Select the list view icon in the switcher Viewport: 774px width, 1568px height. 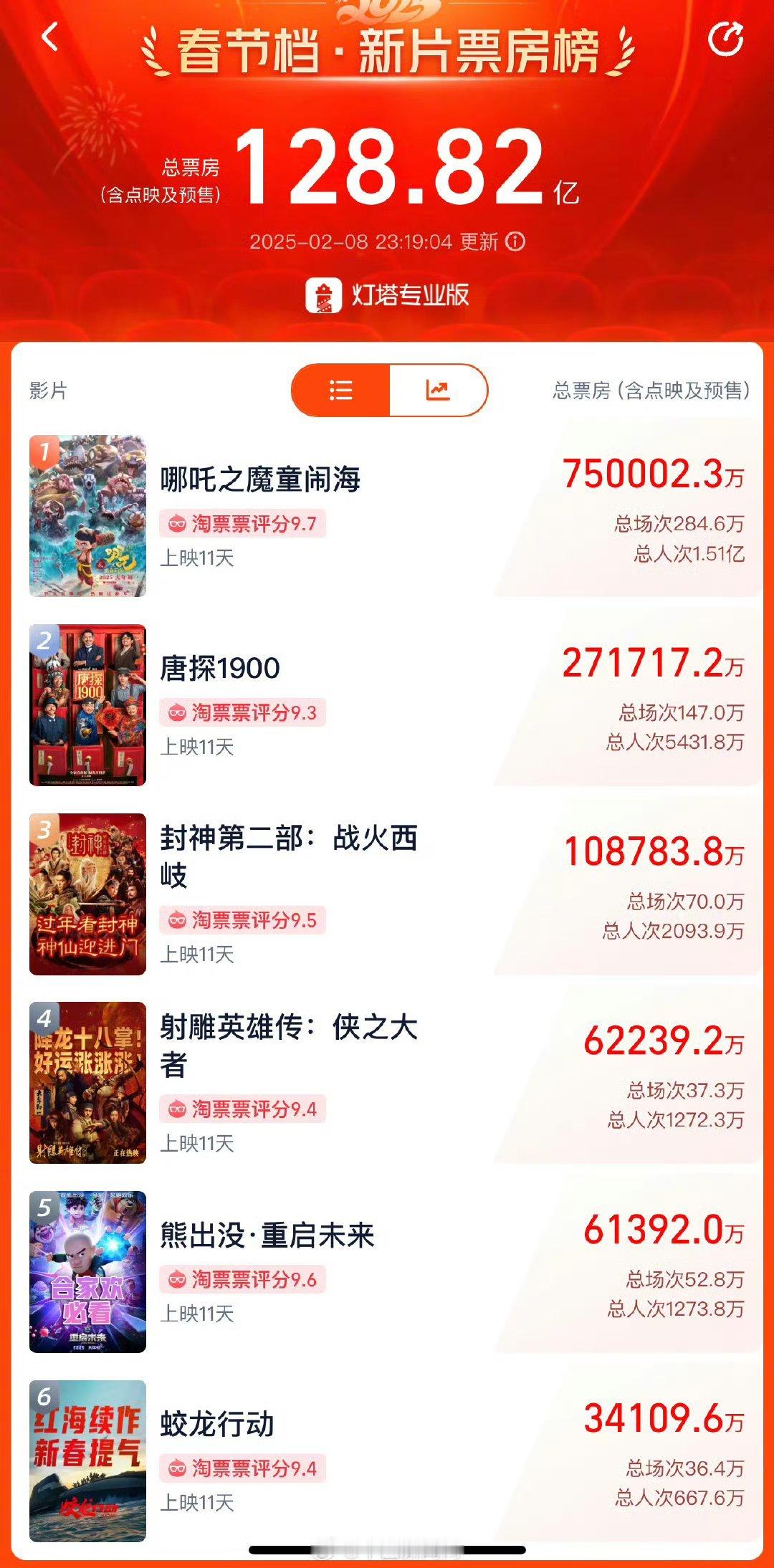[341, 391]
